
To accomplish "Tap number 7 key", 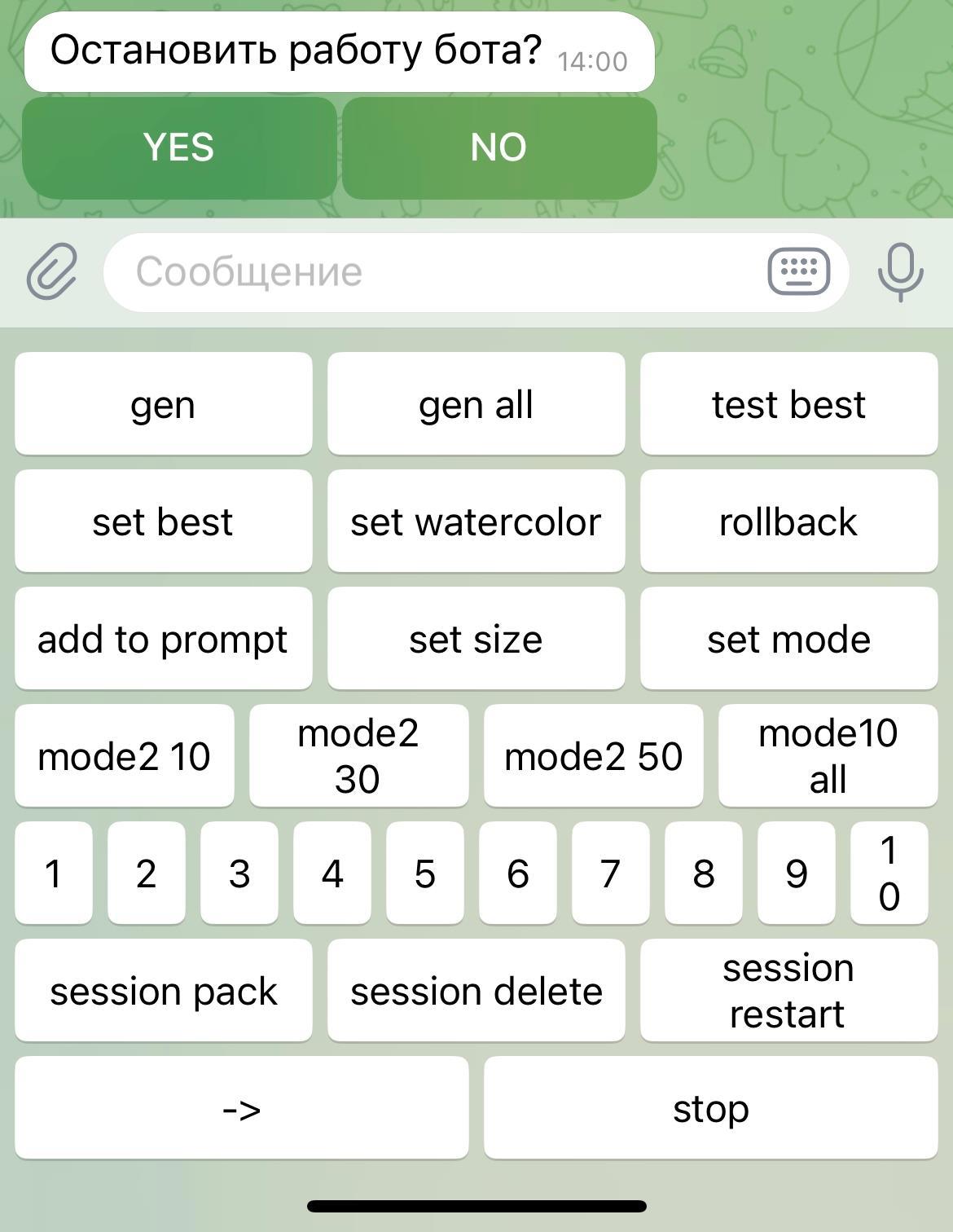I will tap(610, 873).
